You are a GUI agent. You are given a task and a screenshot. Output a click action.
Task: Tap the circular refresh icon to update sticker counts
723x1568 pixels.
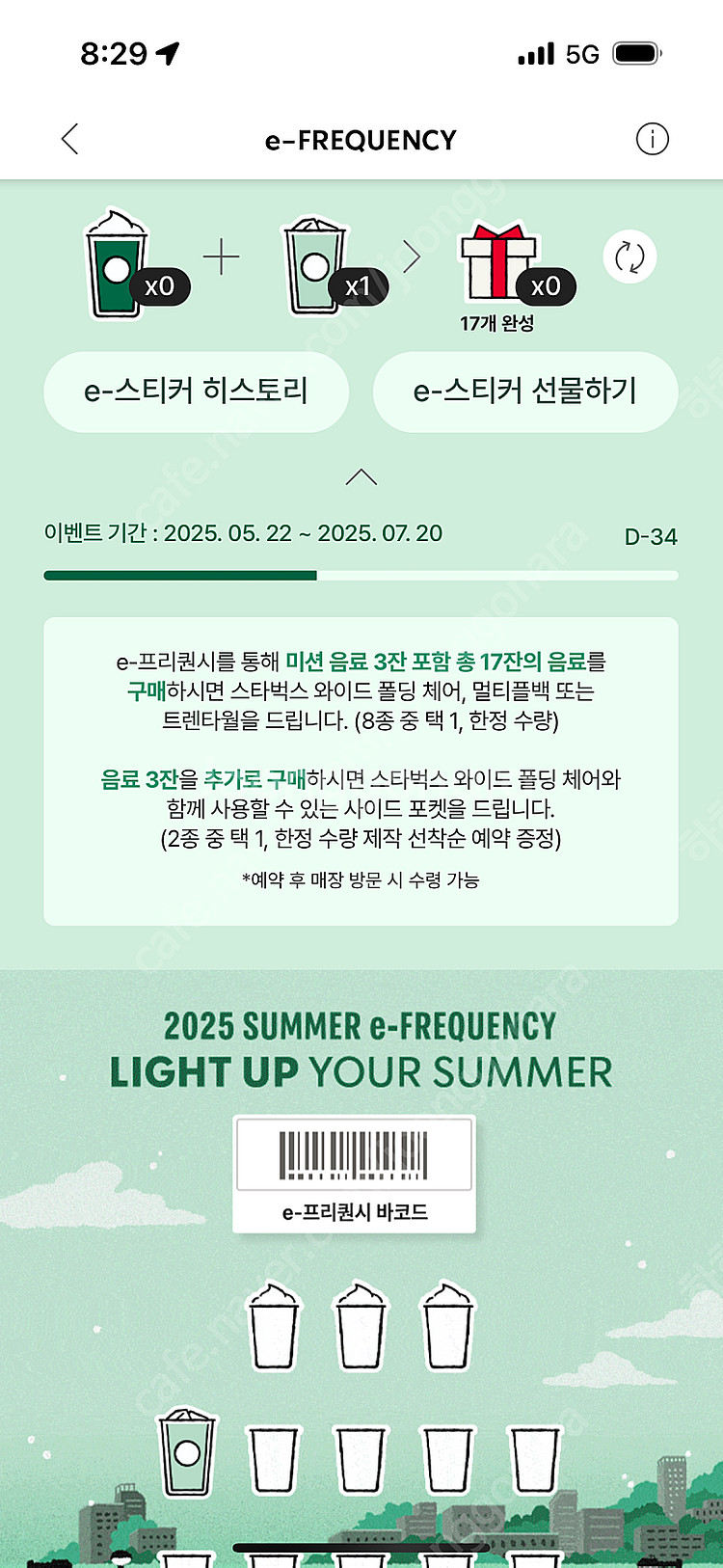click(x=630, y=257)
